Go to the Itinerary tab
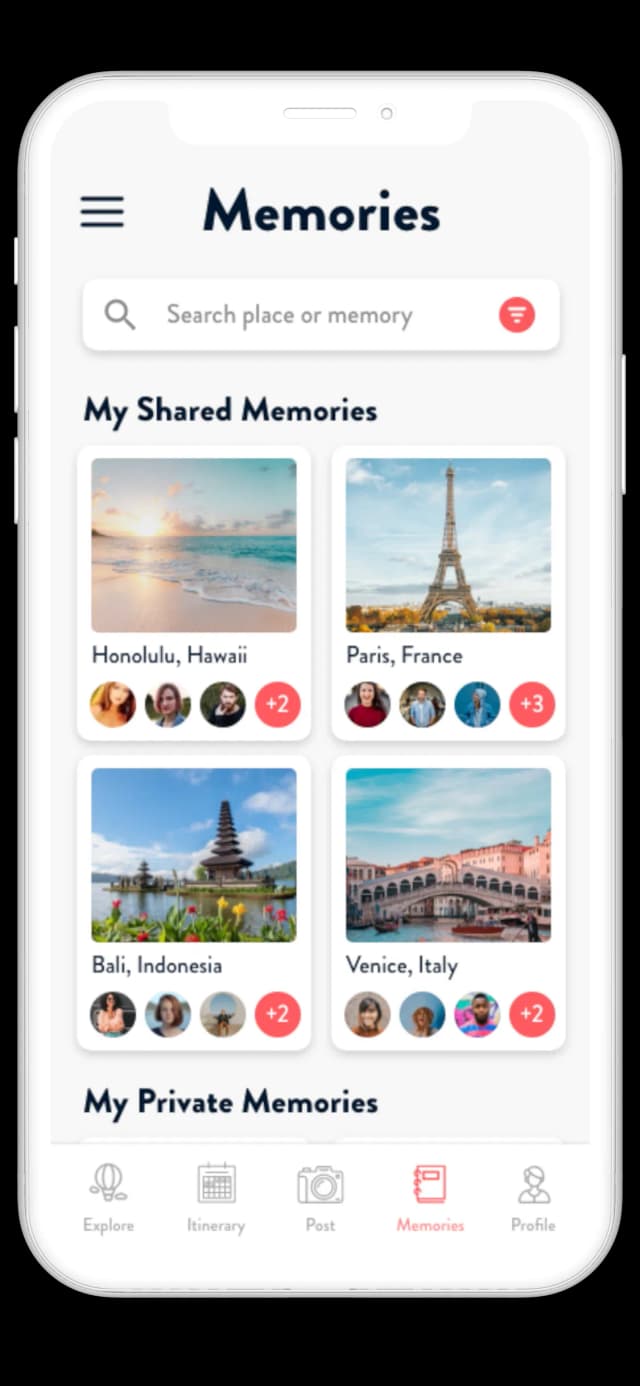Screen dimensions: 640x1386 coord(216,1197)
